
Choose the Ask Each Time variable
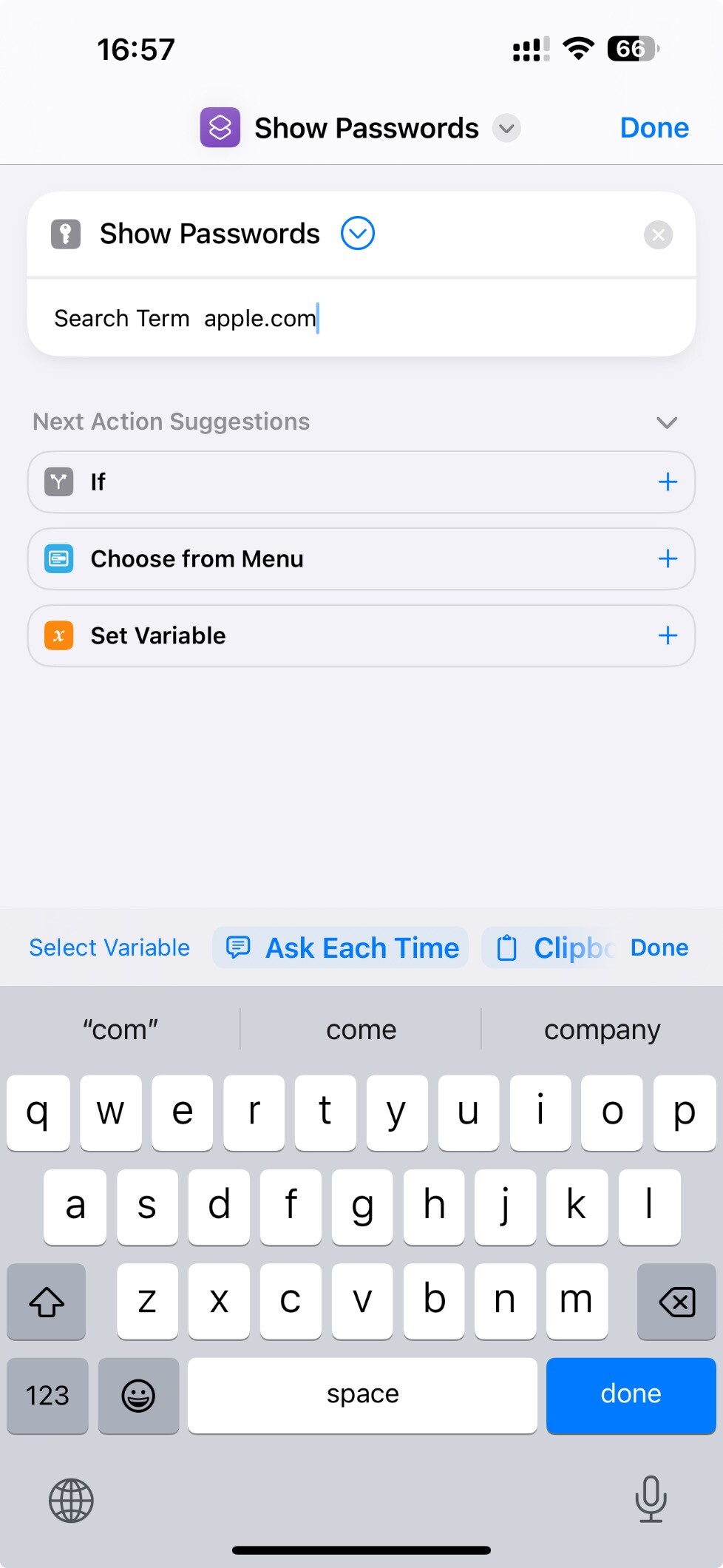[x=342, y=947]
